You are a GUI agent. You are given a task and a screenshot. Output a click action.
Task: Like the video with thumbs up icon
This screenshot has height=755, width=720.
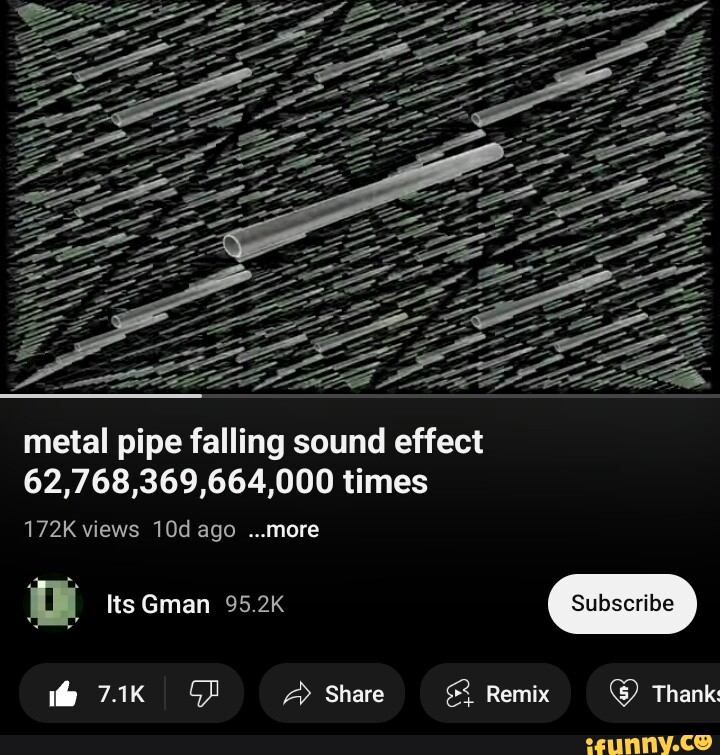tap(62, 693)
